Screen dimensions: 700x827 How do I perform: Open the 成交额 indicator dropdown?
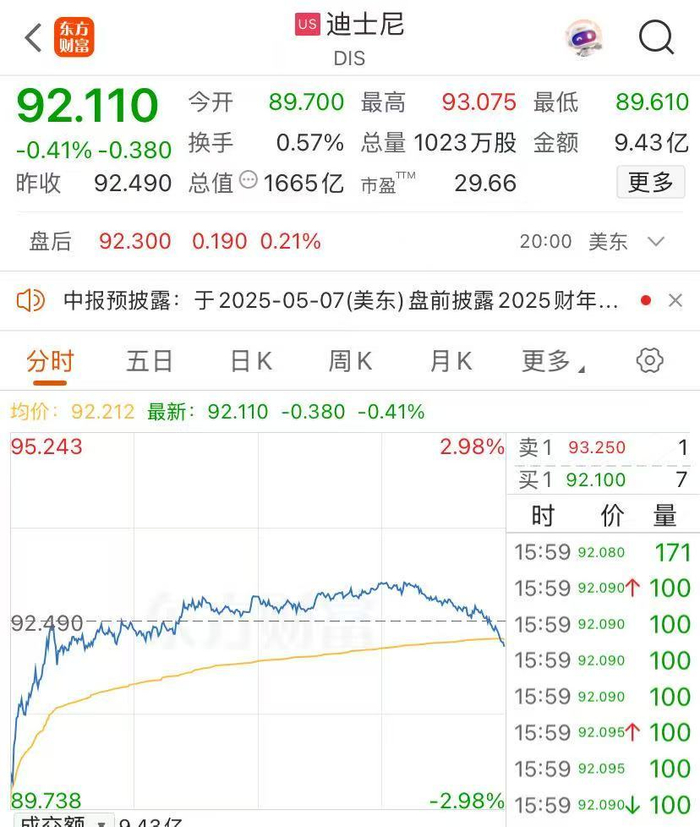(x=60, y=822)
